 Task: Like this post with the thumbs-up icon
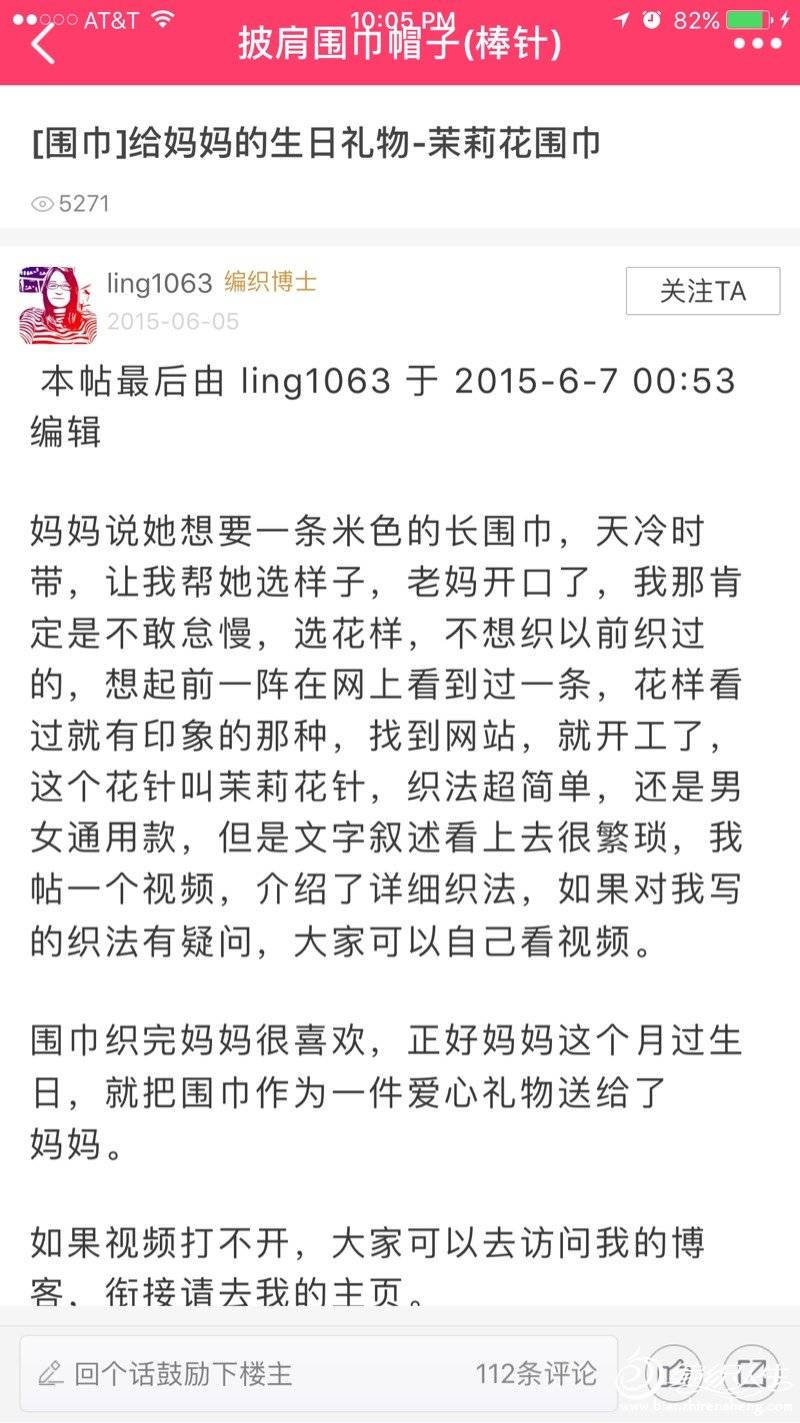(675, 1373)
